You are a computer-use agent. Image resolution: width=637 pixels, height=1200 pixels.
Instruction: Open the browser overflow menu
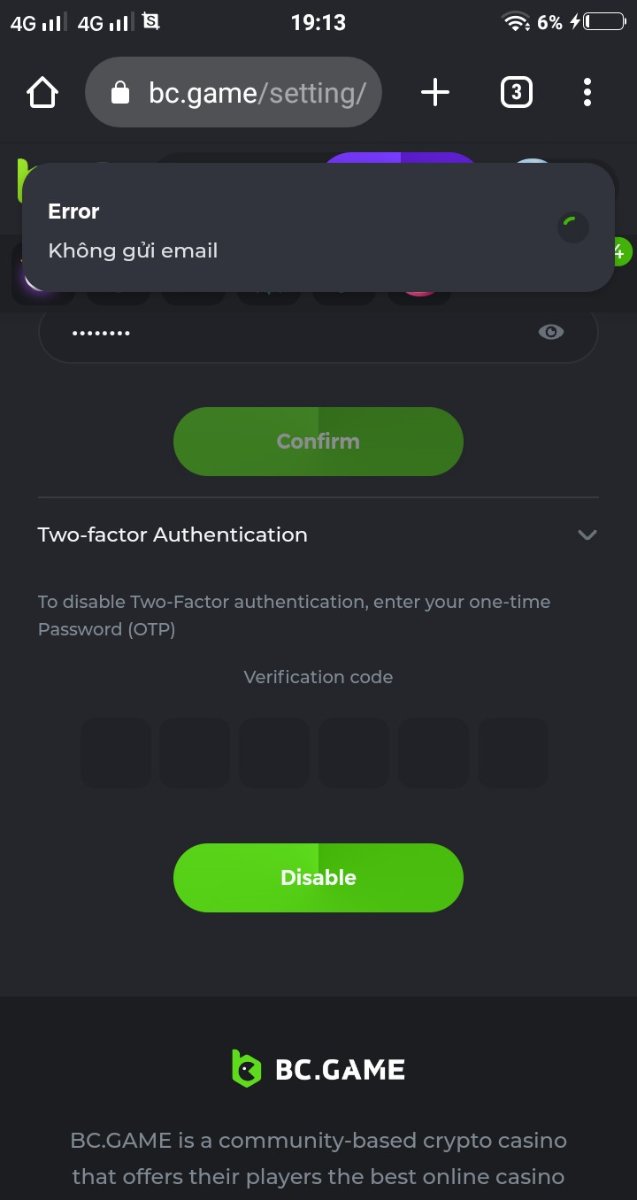coord(587,93)
